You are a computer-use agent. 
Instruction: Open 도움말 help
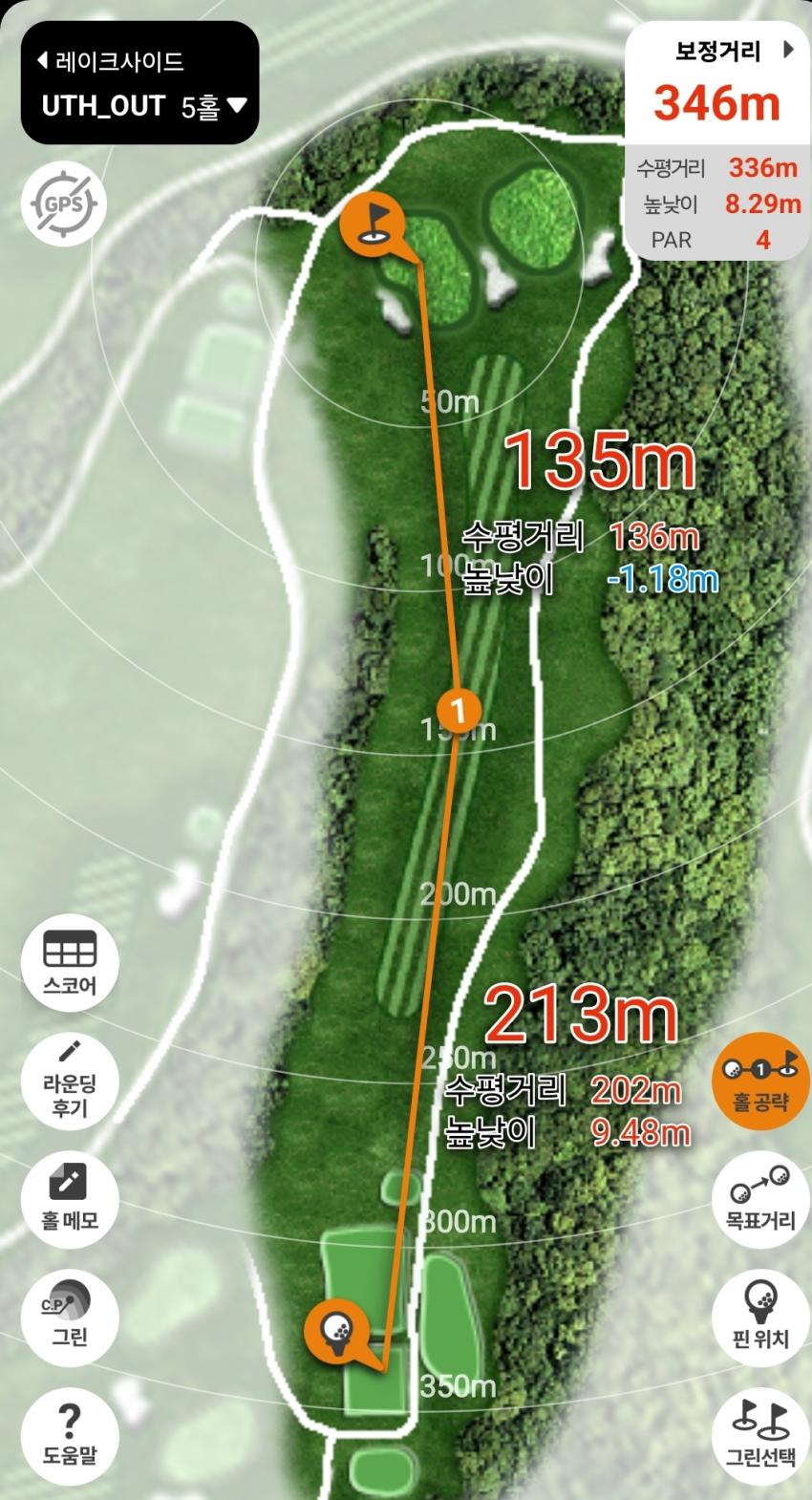(70, 1433)
